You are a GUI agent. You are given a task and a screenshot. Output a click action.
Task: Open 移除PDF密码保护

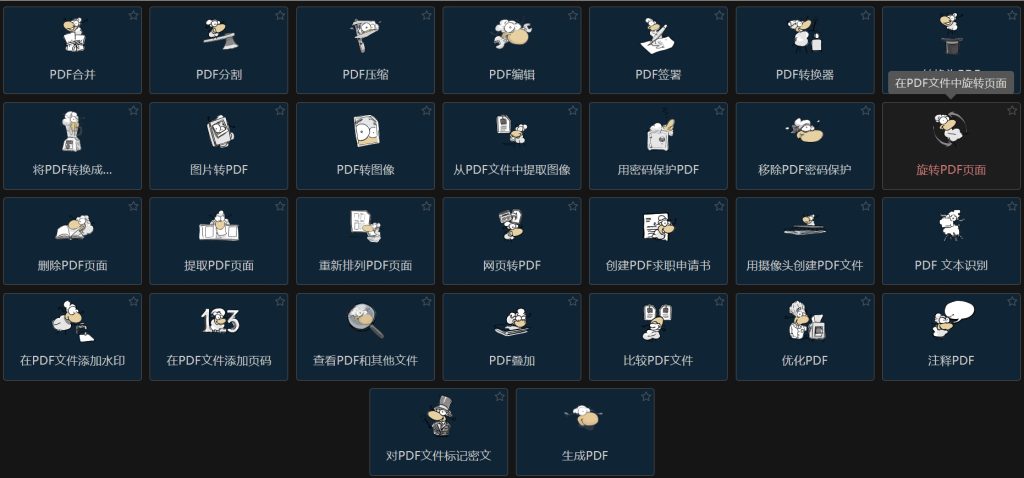click(x=804, y=146)
